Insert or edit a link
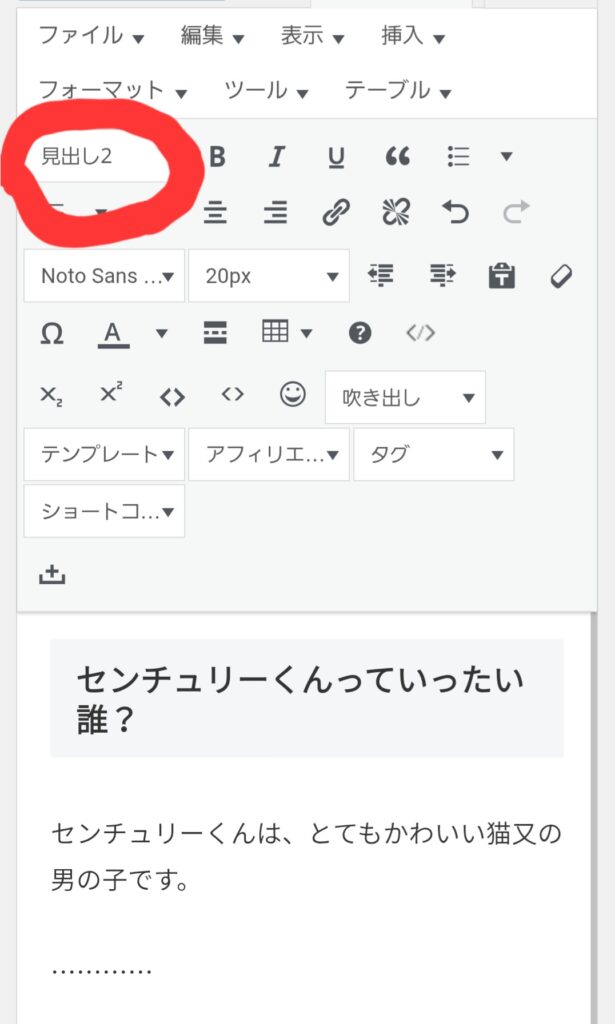The width and height of the screenshot is (615, 1024). pyautogui.click(x=336, y=212)
